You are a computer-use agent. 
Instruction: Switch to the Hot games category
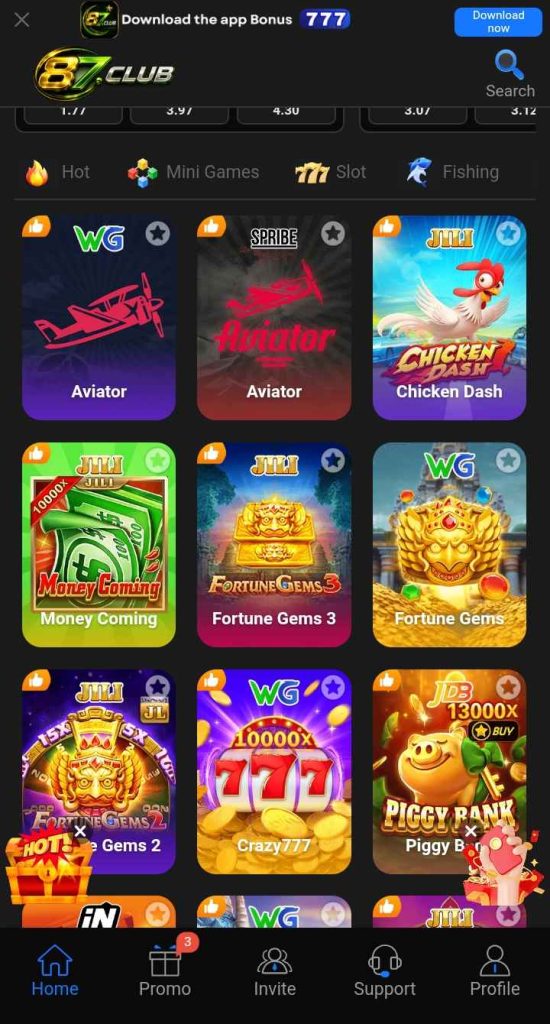[x=57, y=172]
